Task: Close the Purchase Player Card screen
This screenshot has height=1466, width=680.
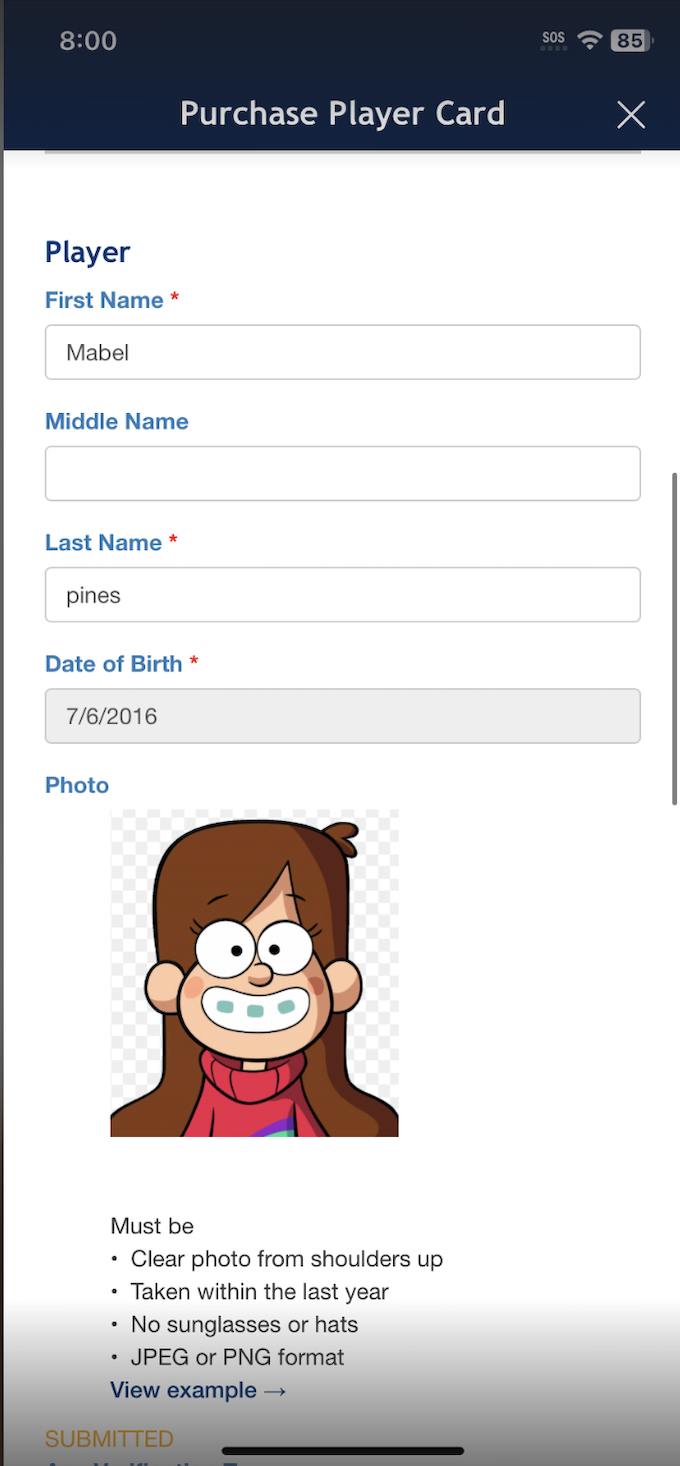Action: (630, 115)
